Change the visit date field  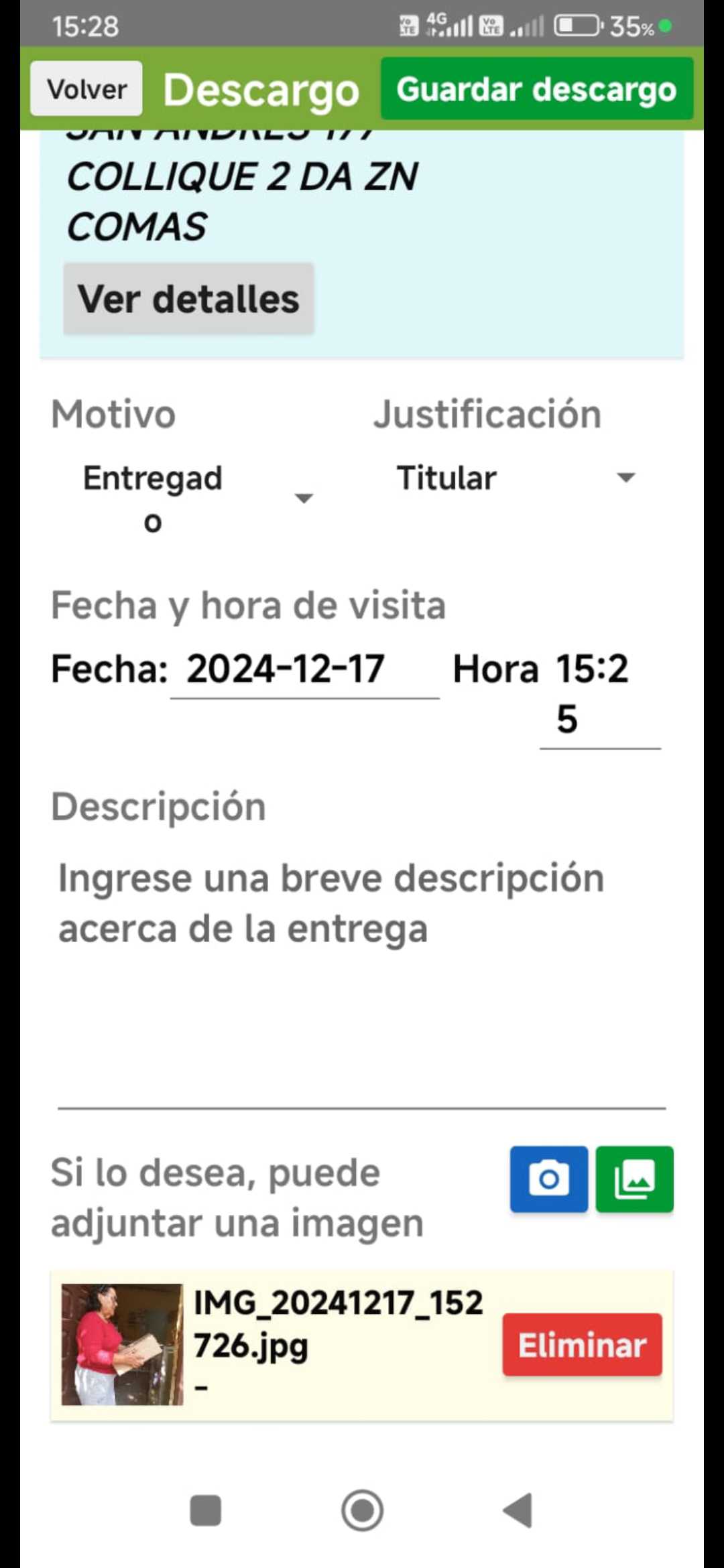pos(304,669)
